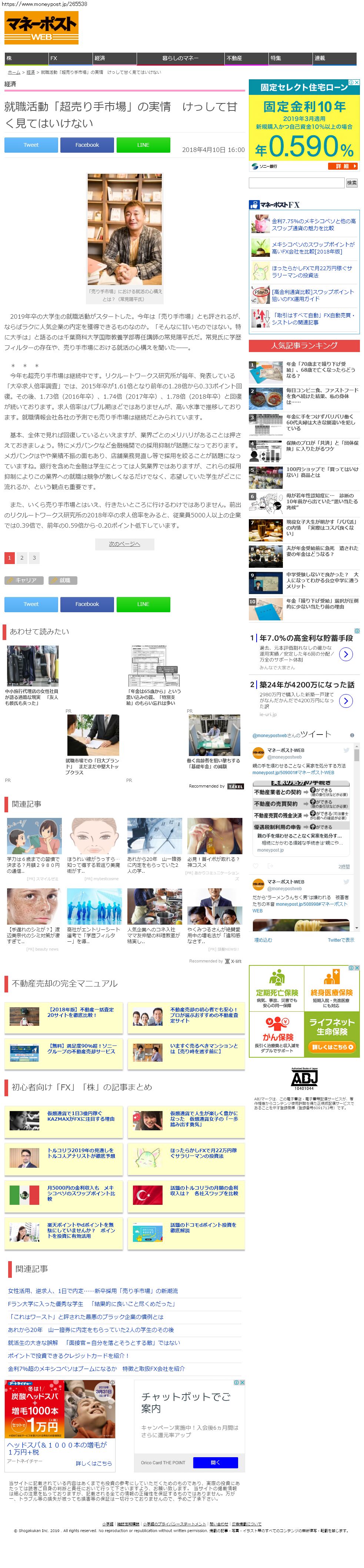This screenshot has width=364, height=1568.
Task: Tap the ホーム breadcrumb link
Action: tap(13, 72)
